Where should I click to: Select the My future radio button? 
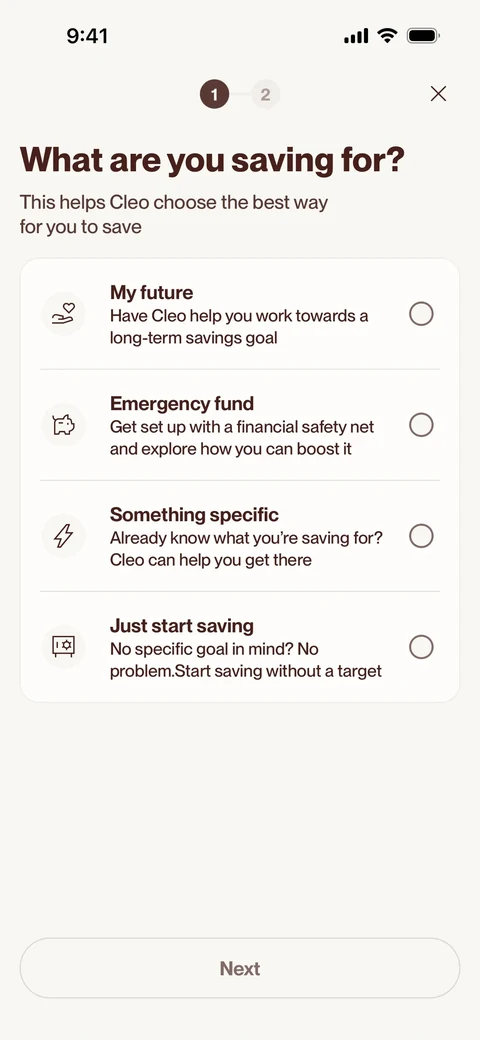(421, 313)
